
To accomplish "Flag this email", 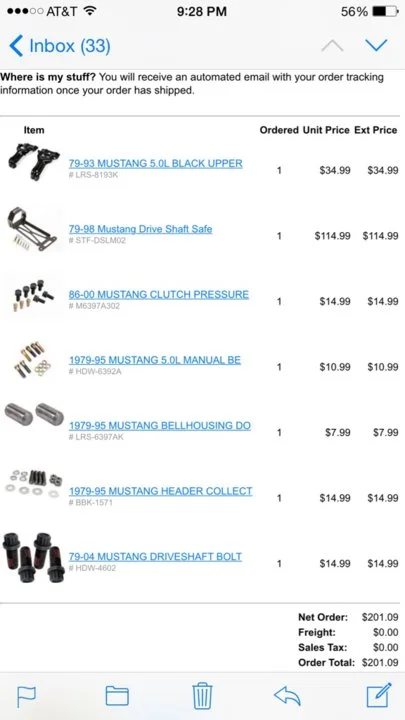I will [27, 696].
